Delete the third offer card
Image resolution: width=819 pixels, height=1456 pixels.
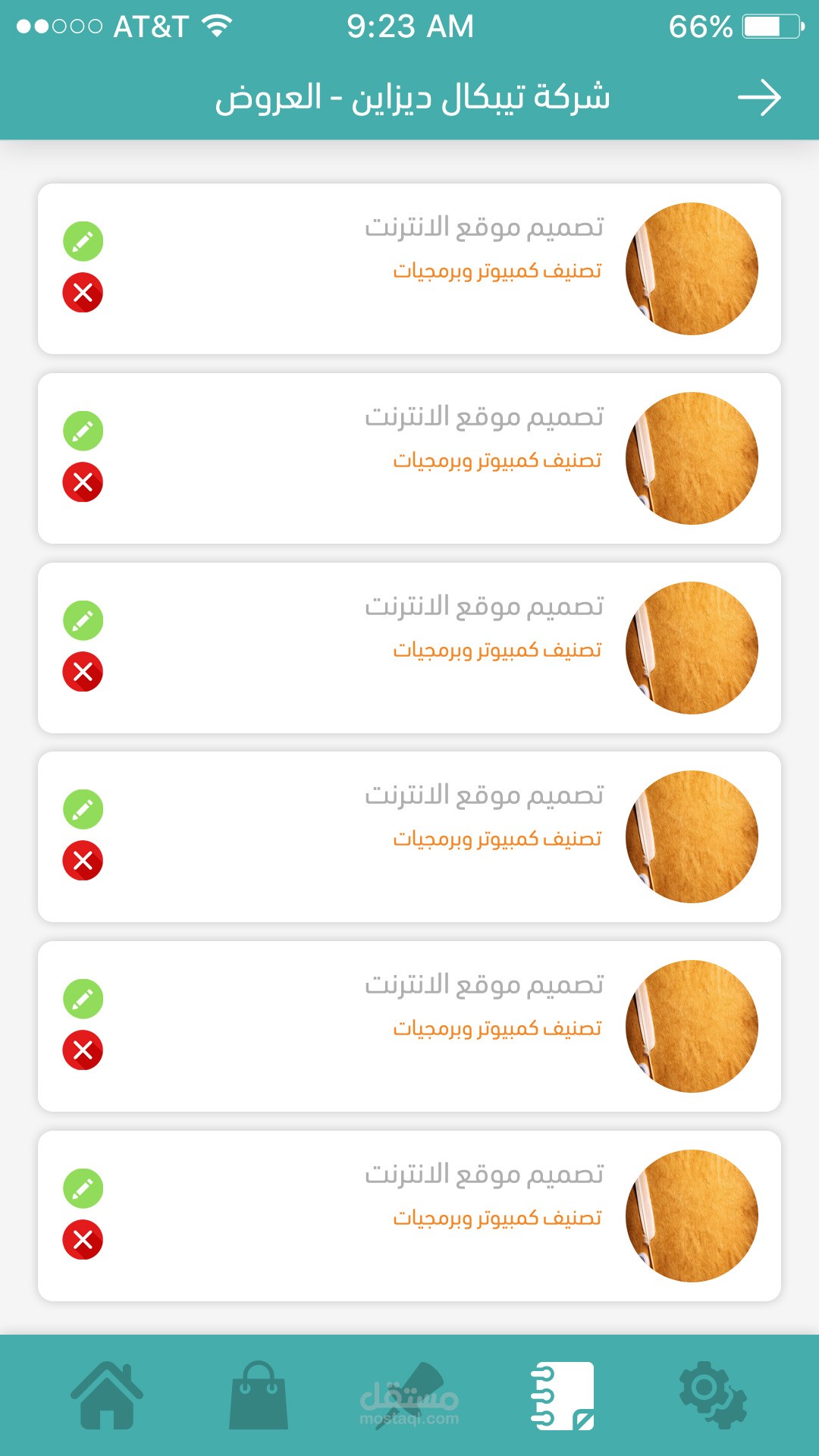point(83,672)
